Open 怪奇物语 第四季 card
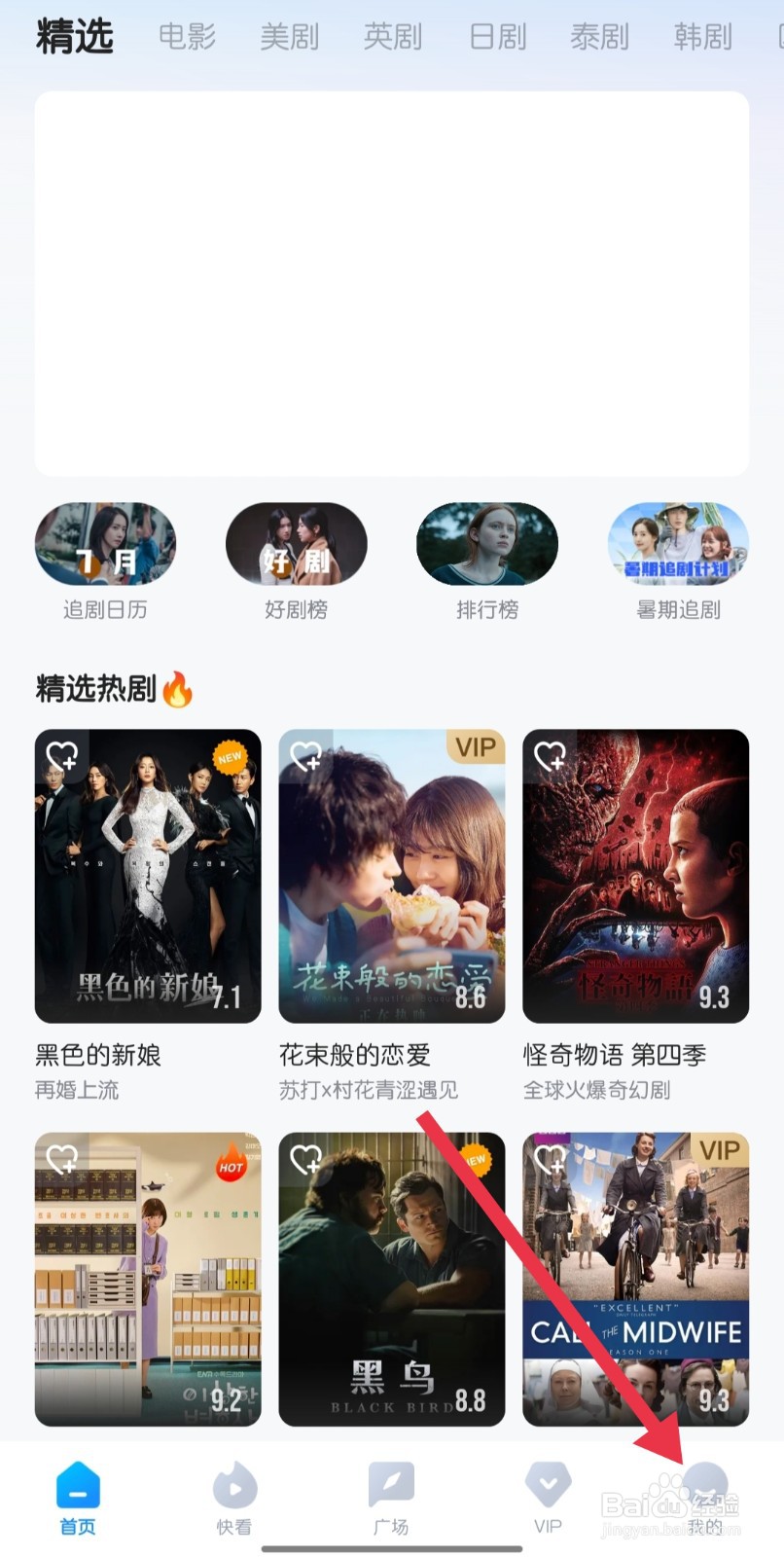The height and width of the screenshot is (1557, 784). click(635, 876)
